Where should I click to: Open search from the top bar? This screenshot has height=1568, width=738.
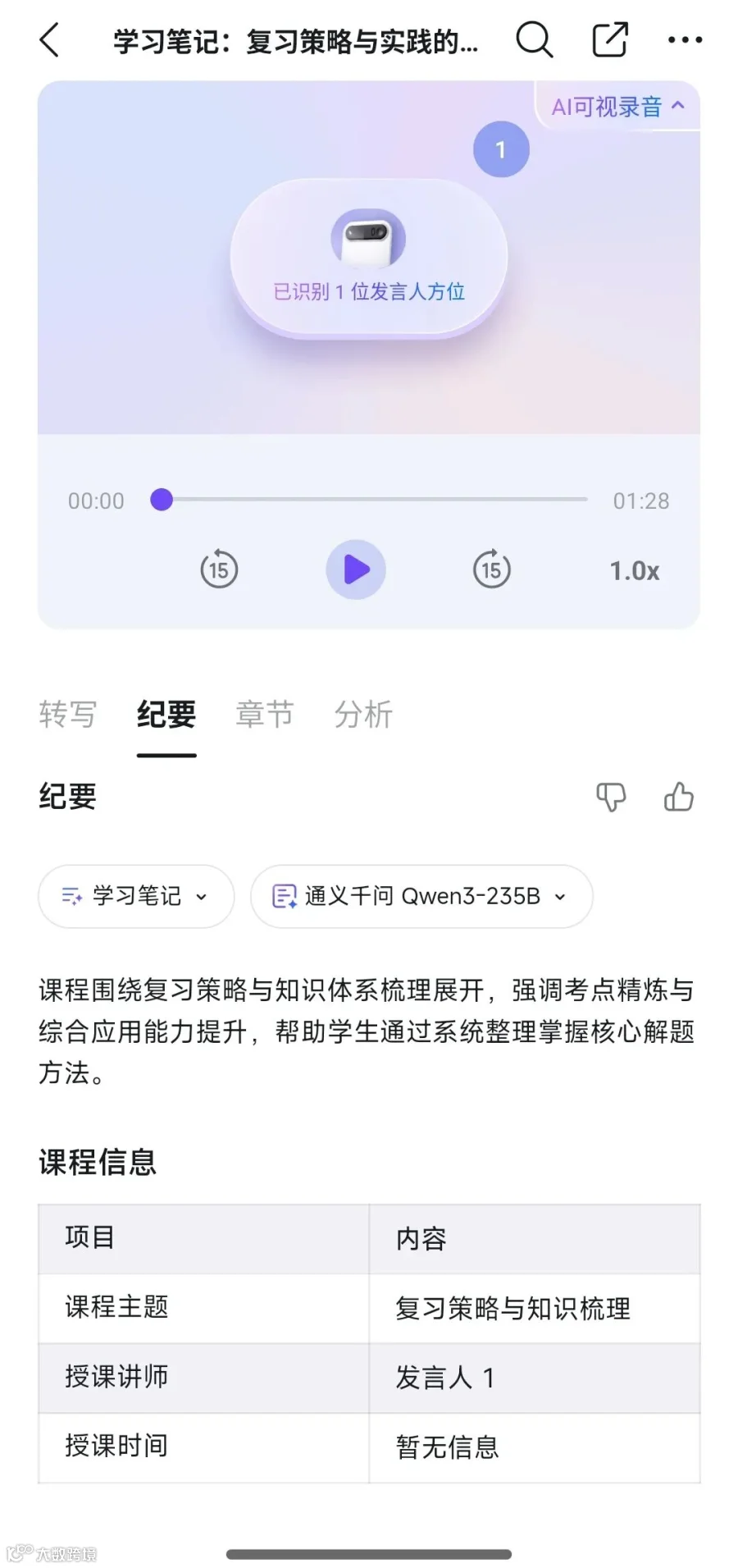click(535, 39)
